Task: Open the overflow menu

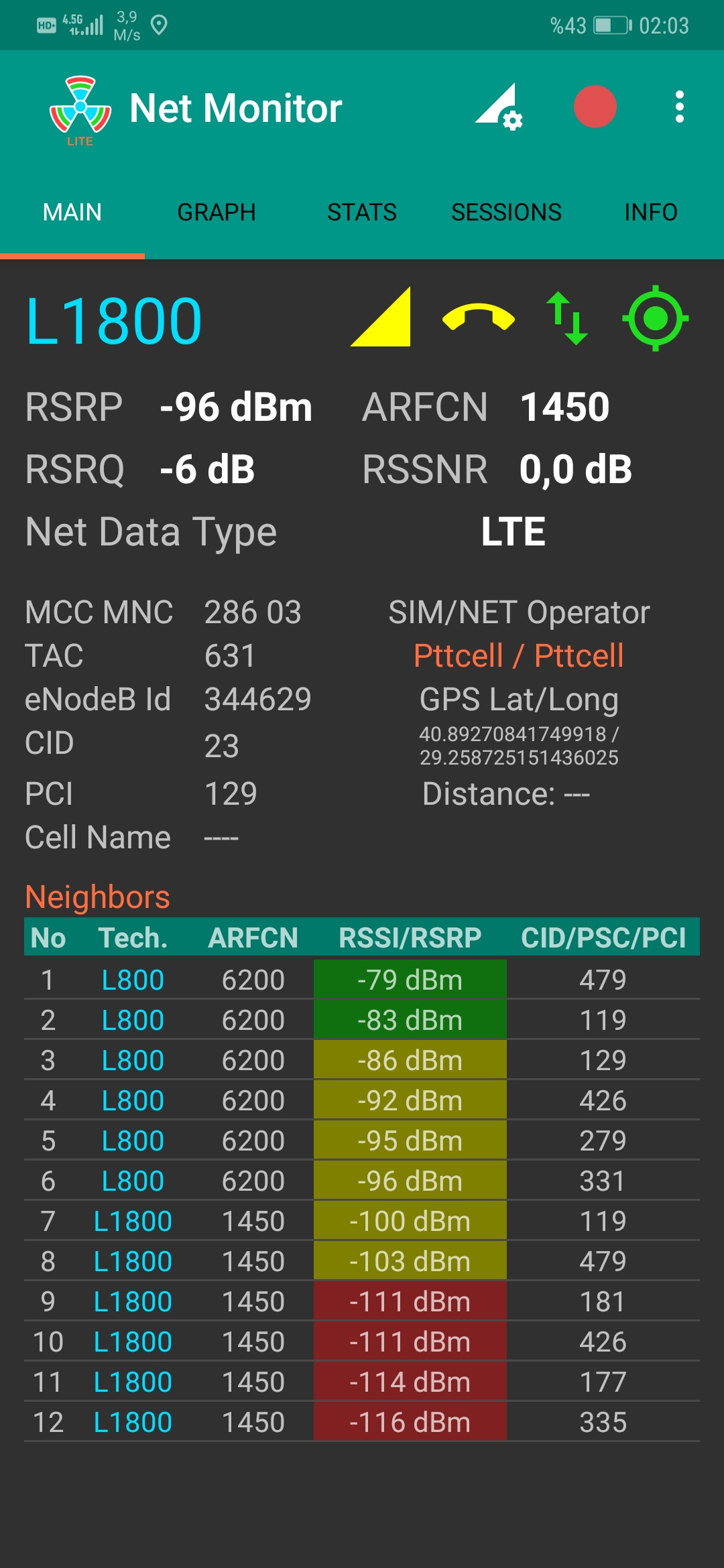Action: [x=680, y=107]
